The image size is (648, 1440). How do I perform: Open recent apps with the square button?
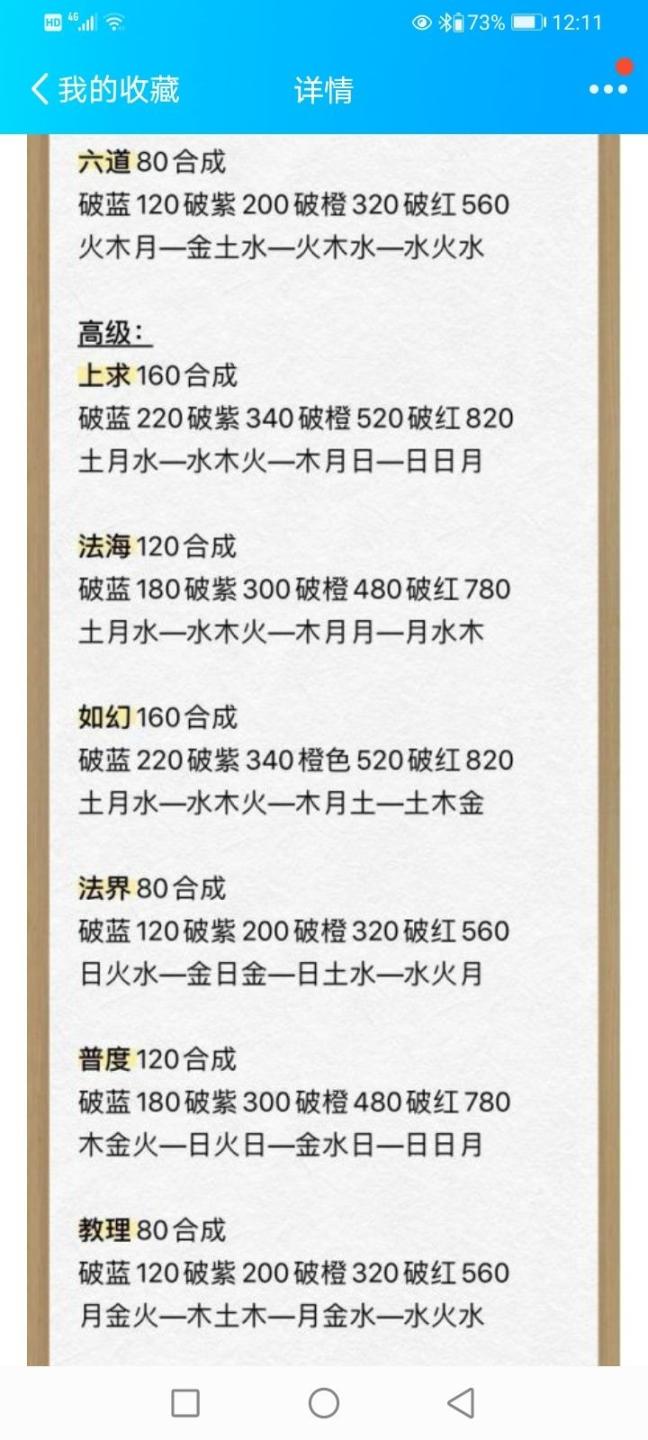pos(185,1403)
